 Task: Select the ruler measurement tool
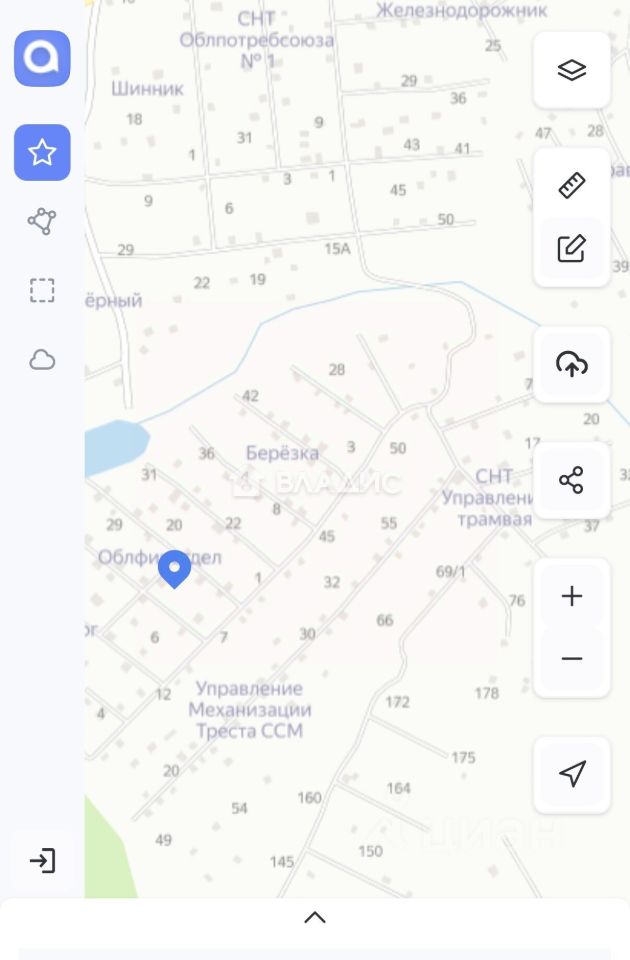[572, 186]
